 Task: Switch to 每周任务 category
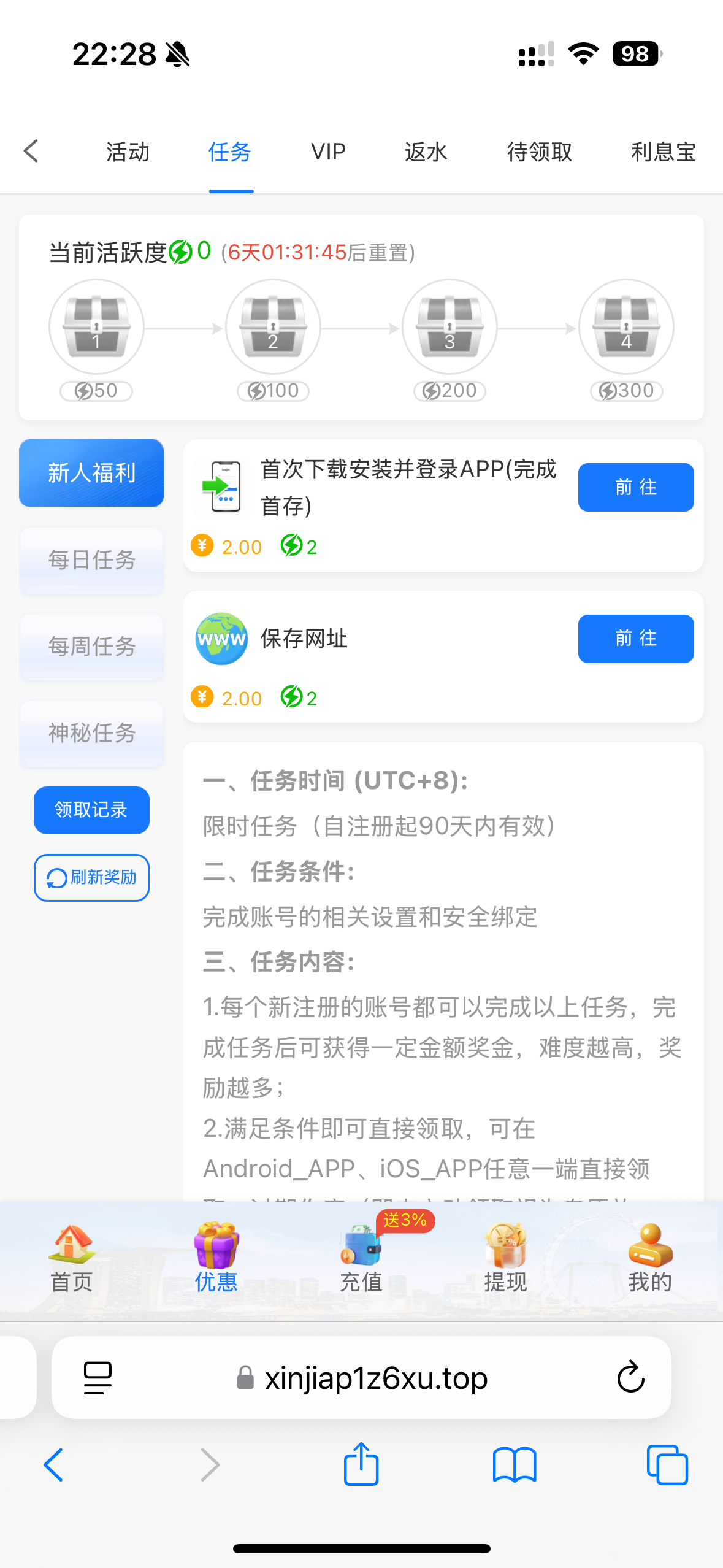[91, 646]
